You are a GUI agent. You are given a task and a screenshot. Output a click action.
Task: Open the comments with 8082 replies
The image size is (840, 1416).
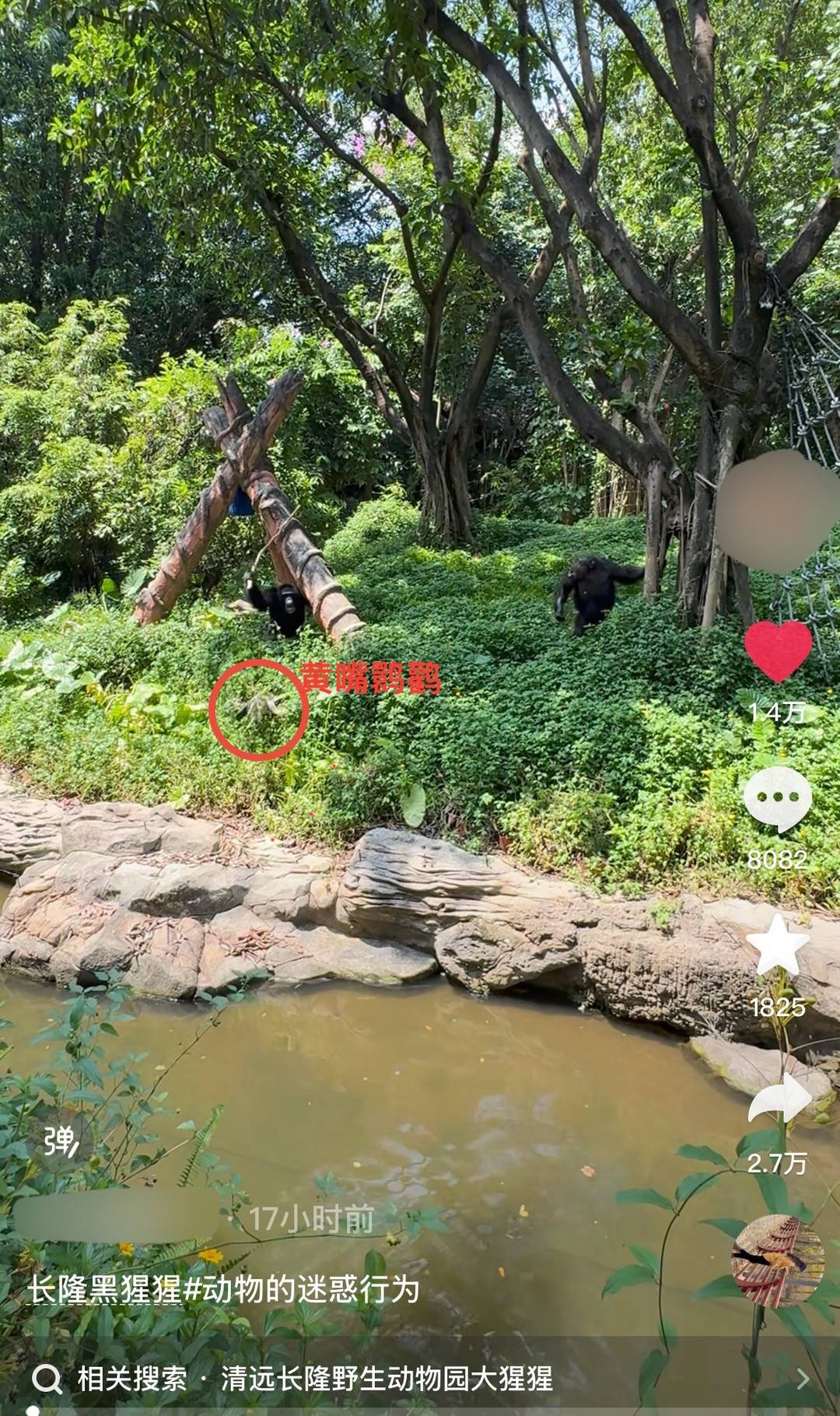coord(778,800)
